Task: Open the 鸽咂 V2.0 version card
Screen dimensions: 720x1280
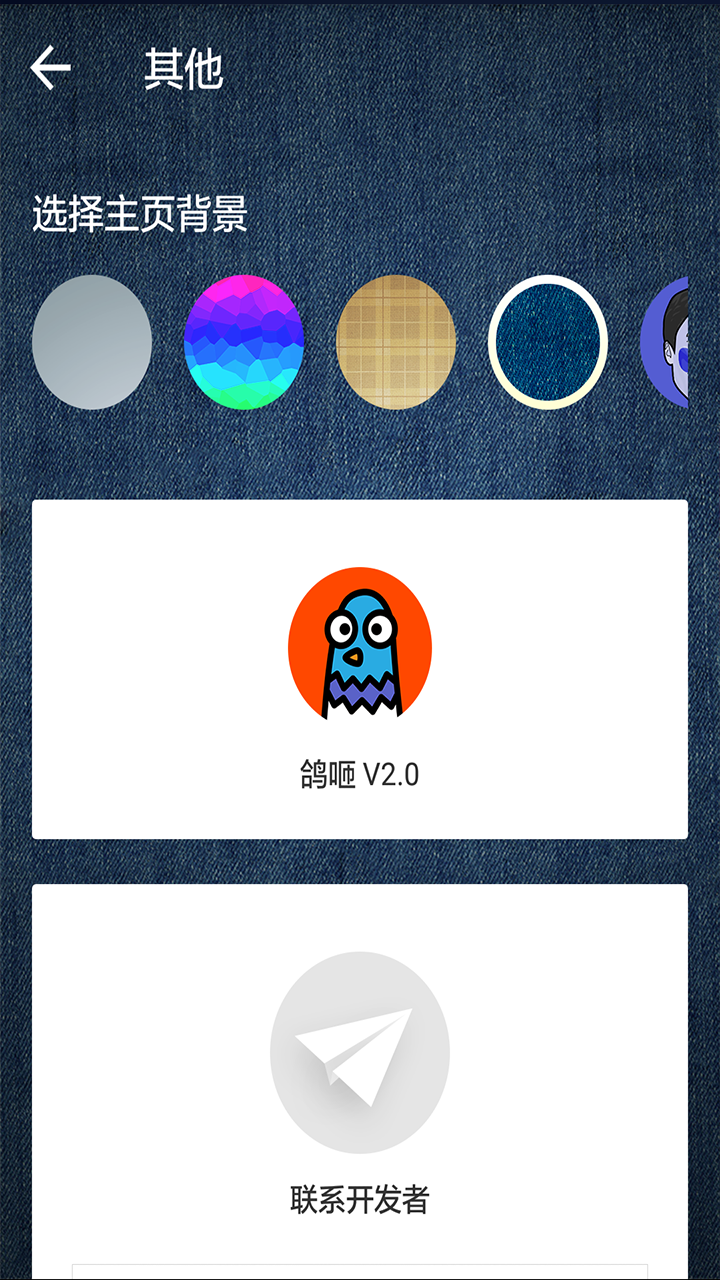Action: coord(360,668)
